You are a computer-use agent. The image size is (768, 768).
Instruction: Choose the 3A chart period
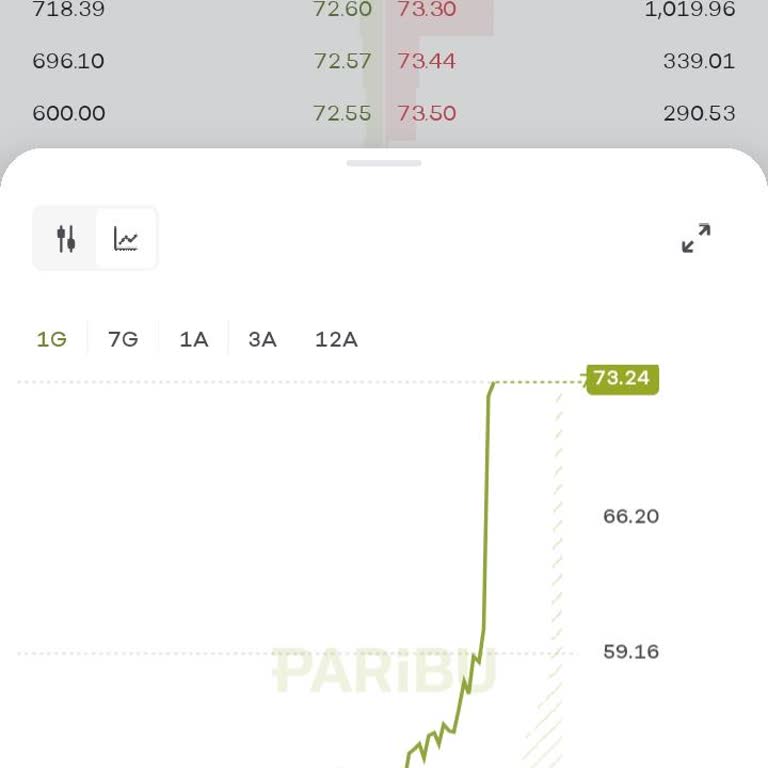point(262,339)
